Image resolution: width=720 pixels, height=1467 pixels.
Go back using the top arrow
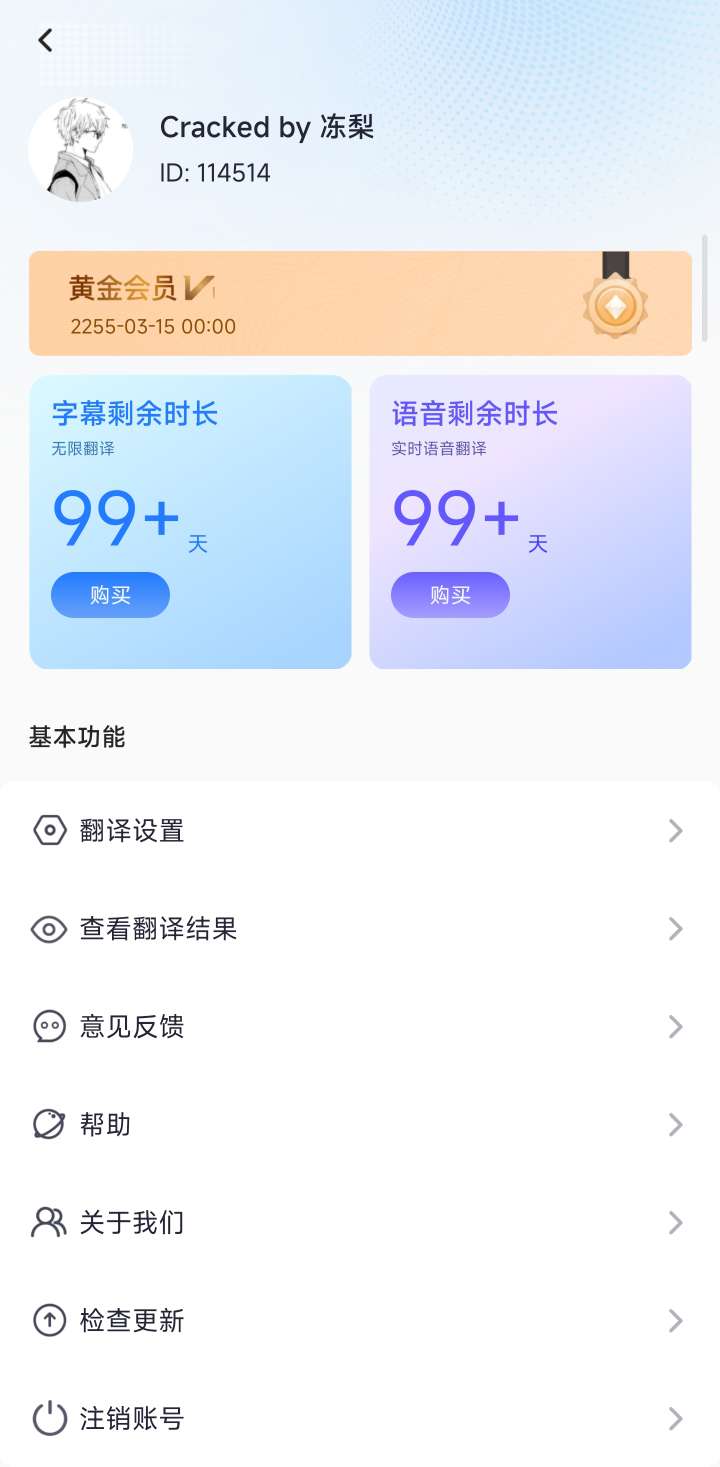(x=45, y=41)
